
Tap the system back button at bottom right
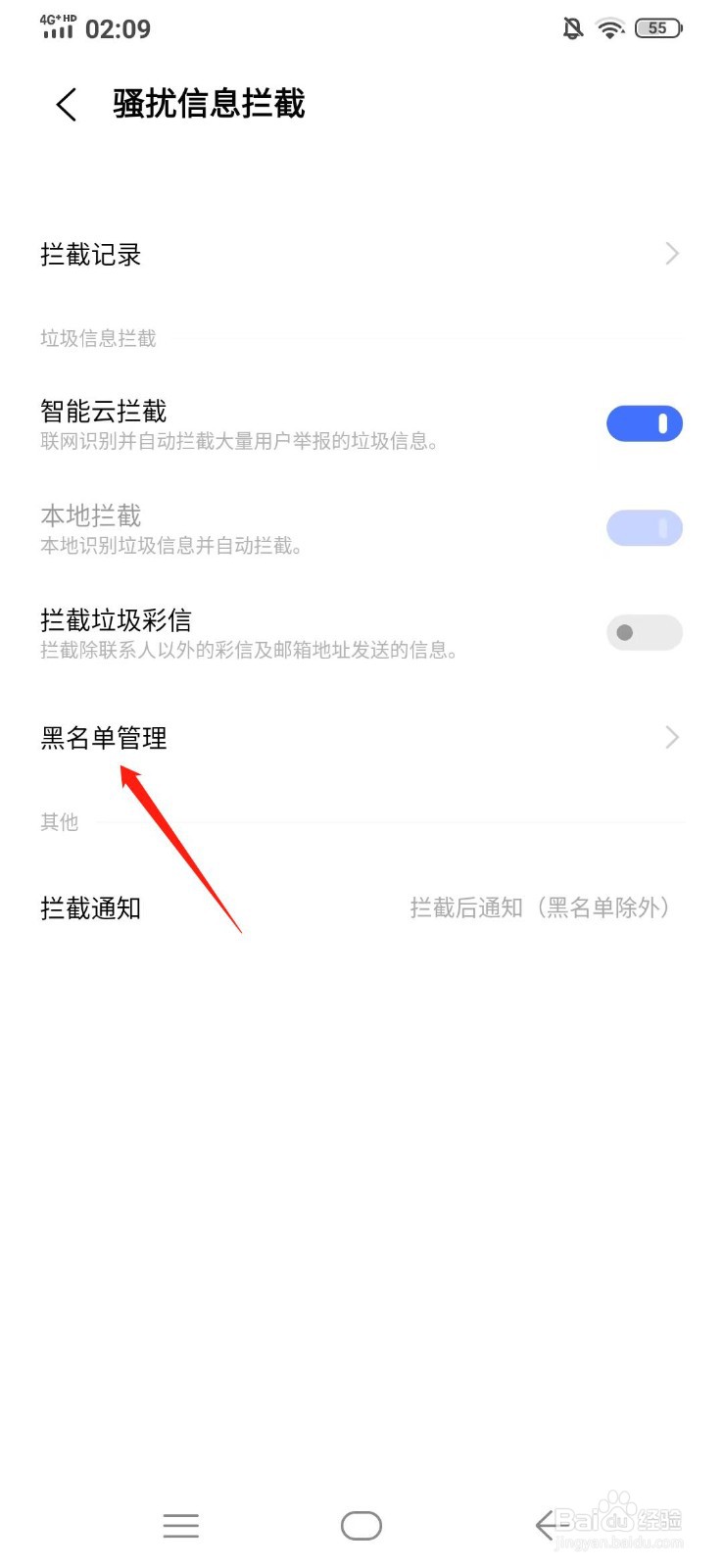(x=547, y=1525)
